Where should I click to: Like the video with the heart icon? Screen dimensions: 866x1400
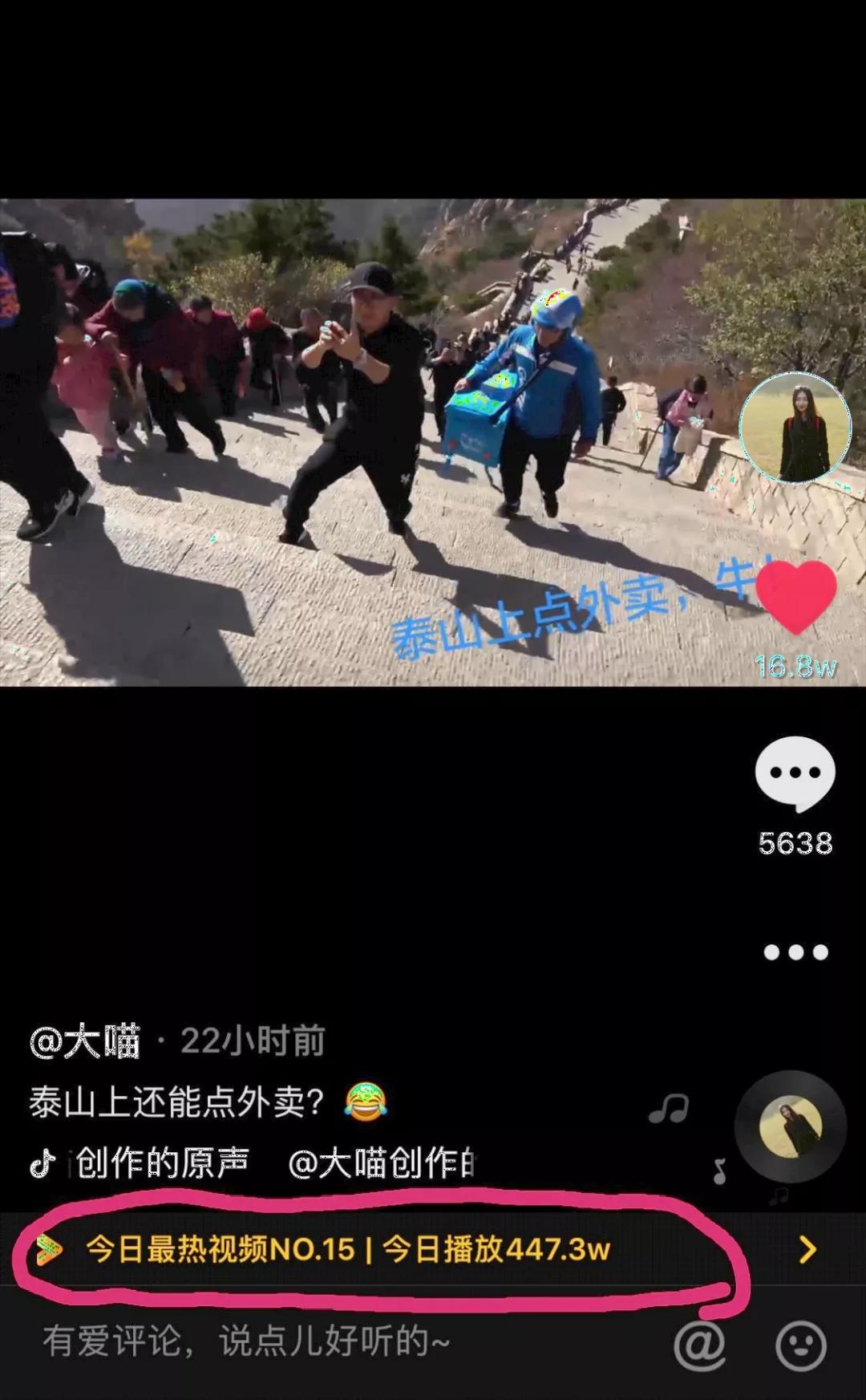pyautogui.click(x=795, y=597)
